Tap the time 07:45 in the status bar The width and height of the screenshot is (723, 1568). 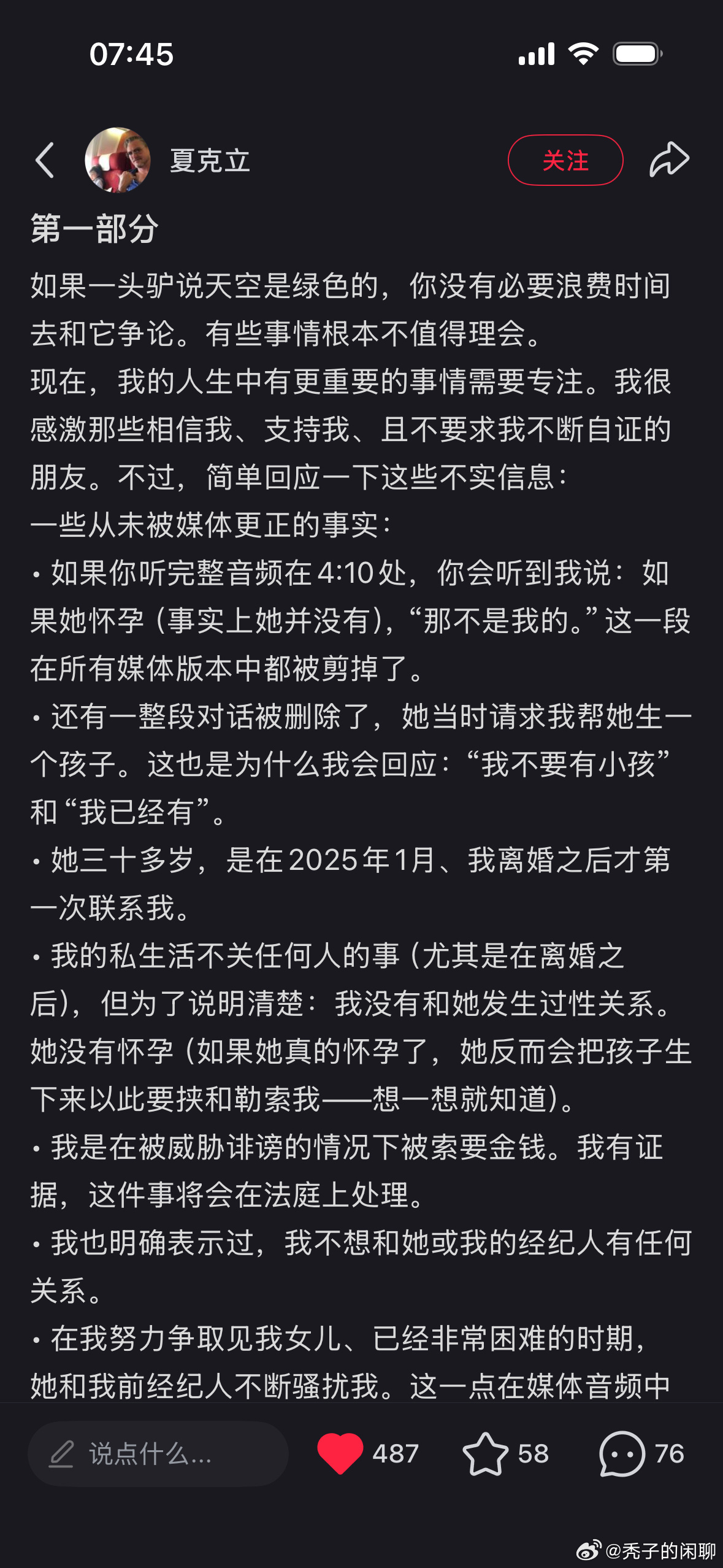(132, 55)
